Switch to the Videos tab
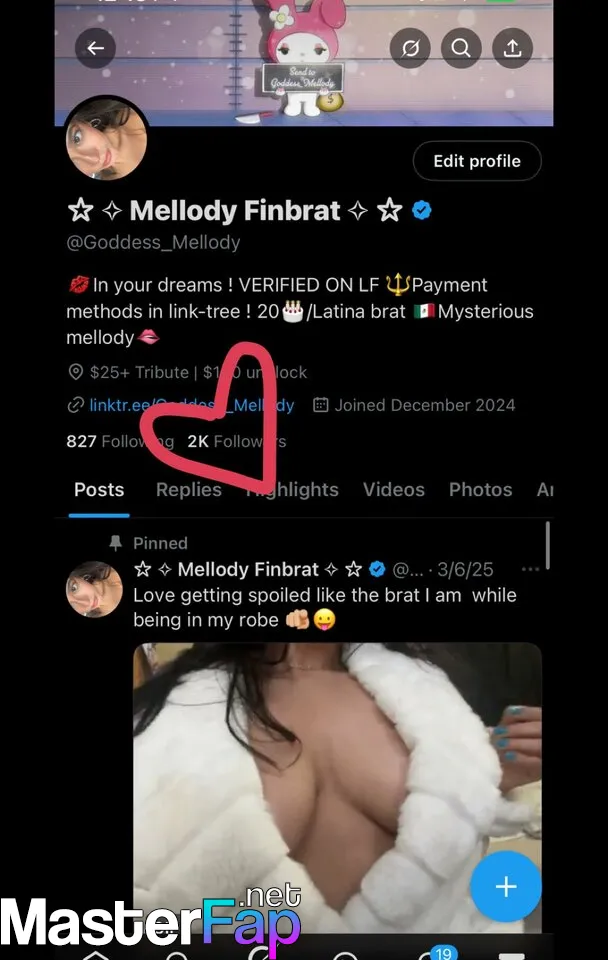Image resolution: width=608 pixels, height=960 pixels. point(393,490)
